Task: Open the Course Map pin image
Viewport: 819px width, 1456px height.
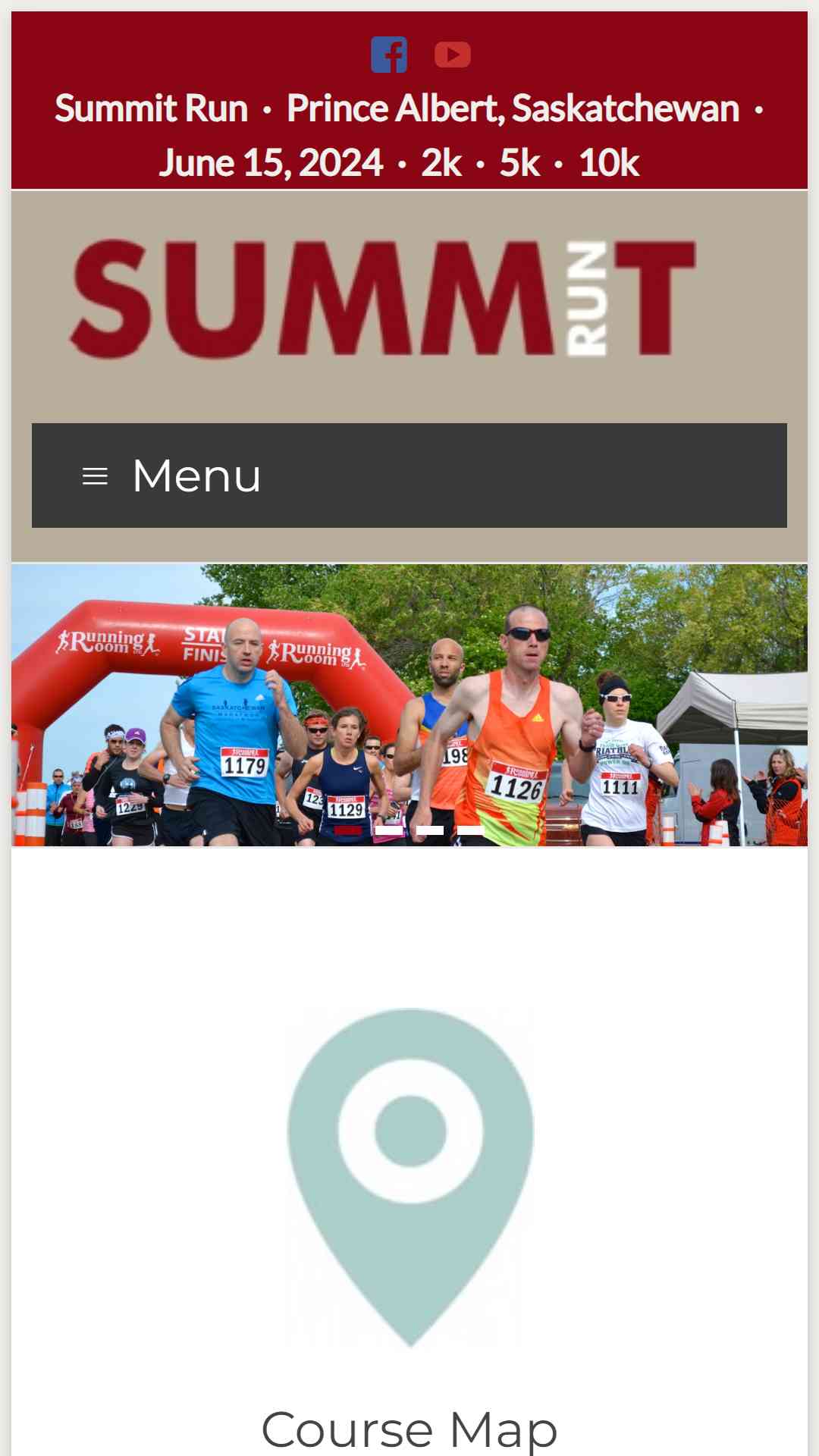Action: point(410,1178)
